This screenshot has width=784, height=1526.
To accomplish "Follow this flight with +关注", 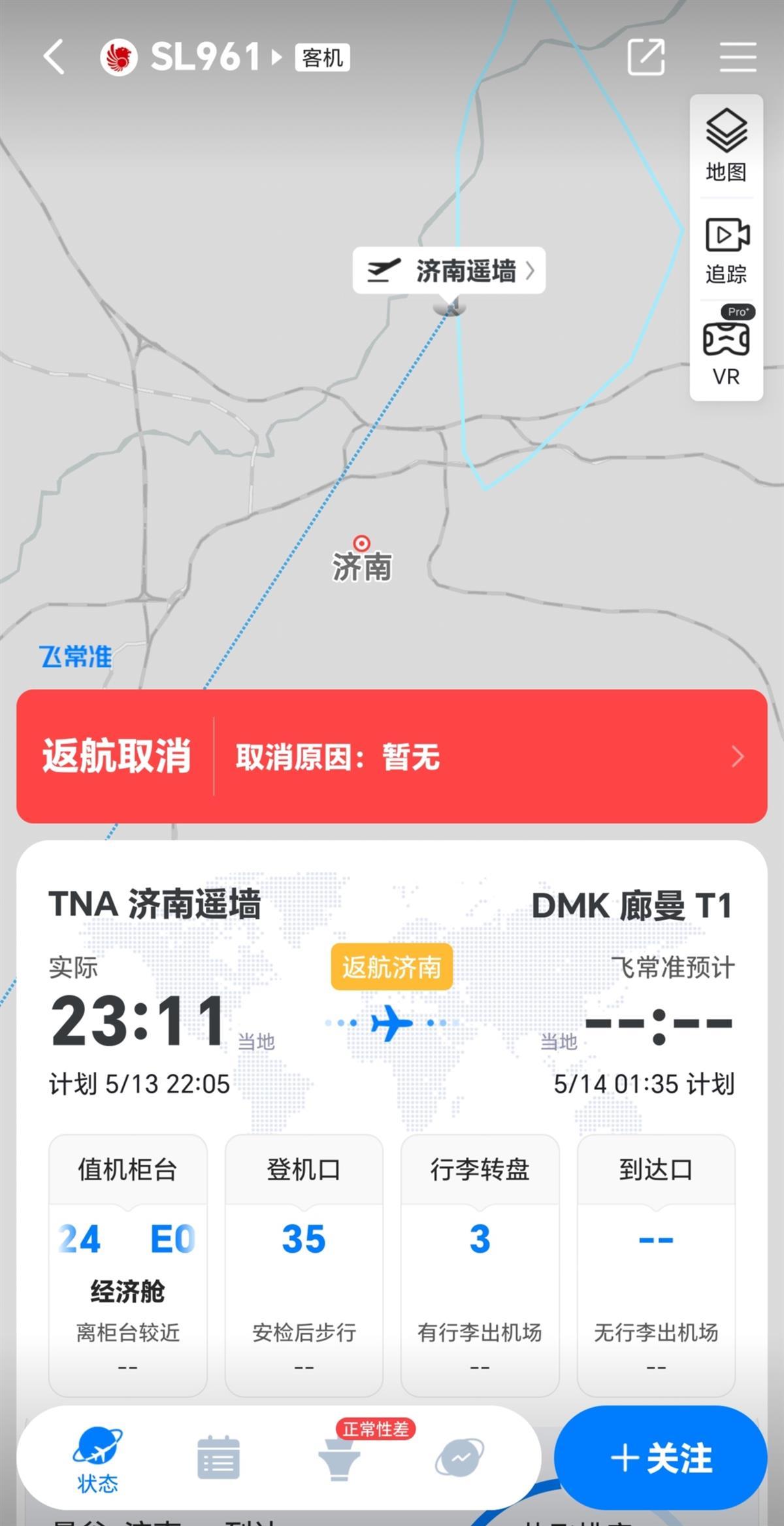I will click(x=661, y=1457).
